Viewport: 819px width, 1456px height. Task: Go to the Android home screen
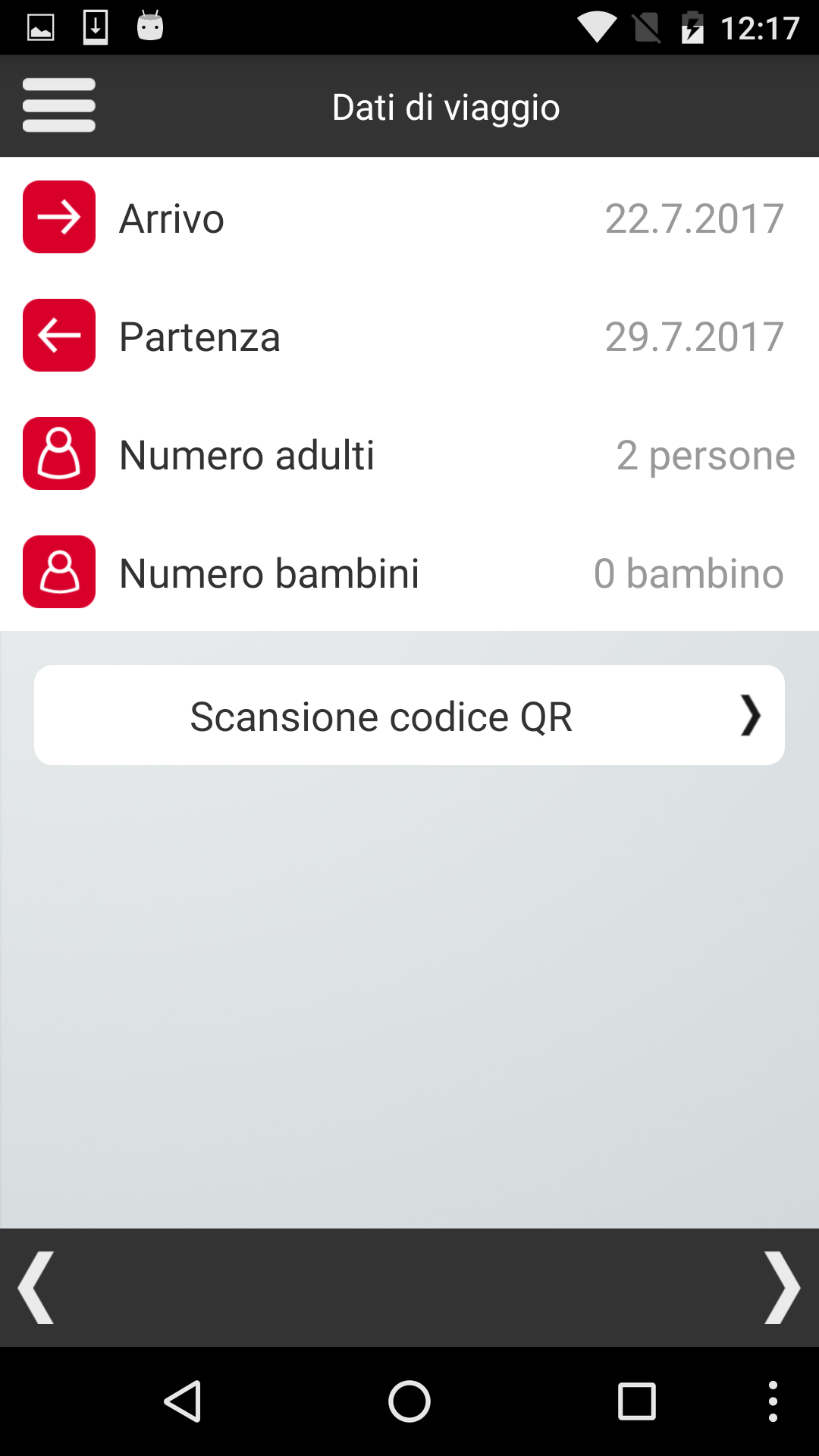click(409, 1401)
